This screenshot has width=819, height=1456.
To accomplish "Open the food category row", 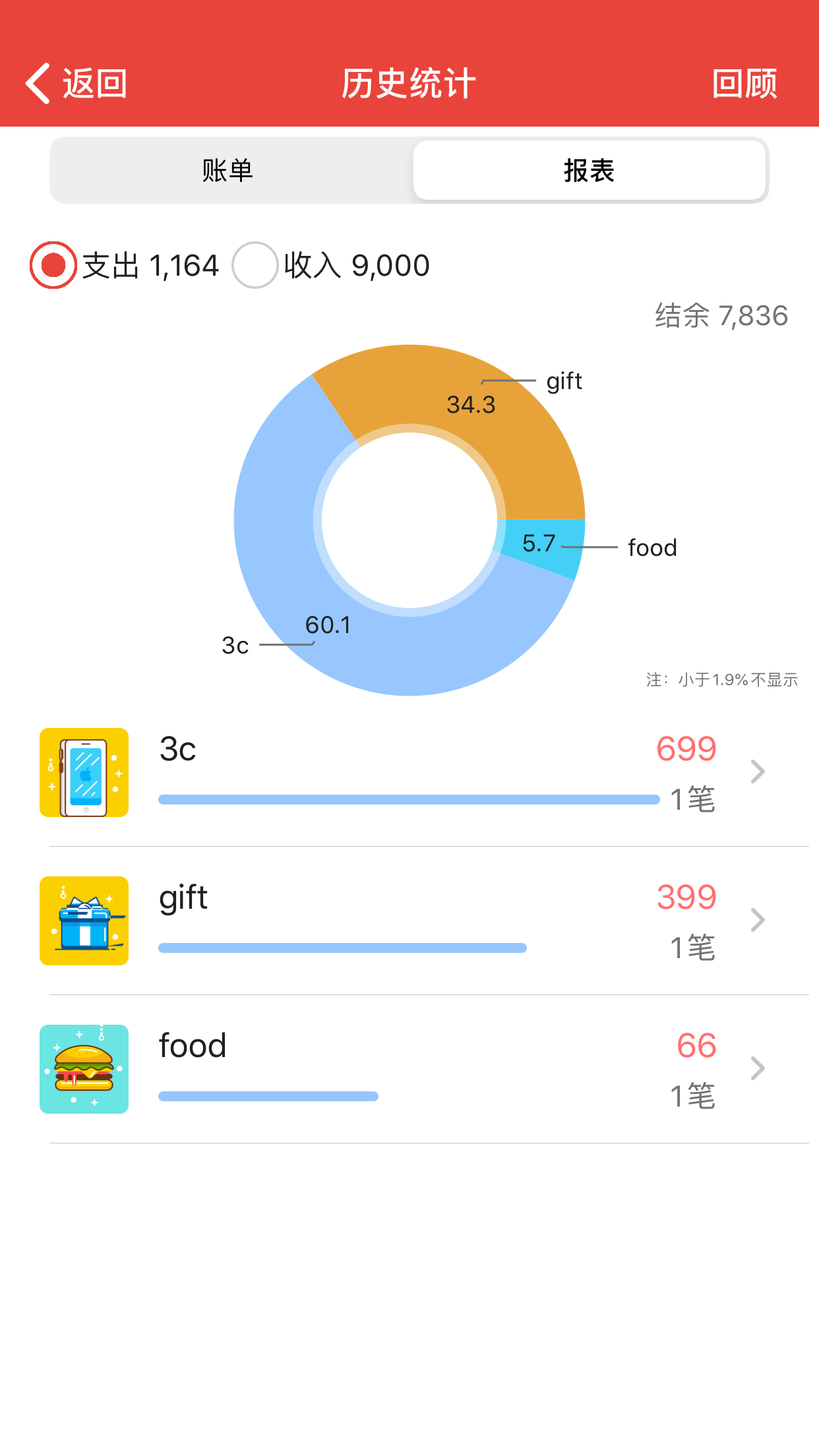I will (x=422, y=1069).
